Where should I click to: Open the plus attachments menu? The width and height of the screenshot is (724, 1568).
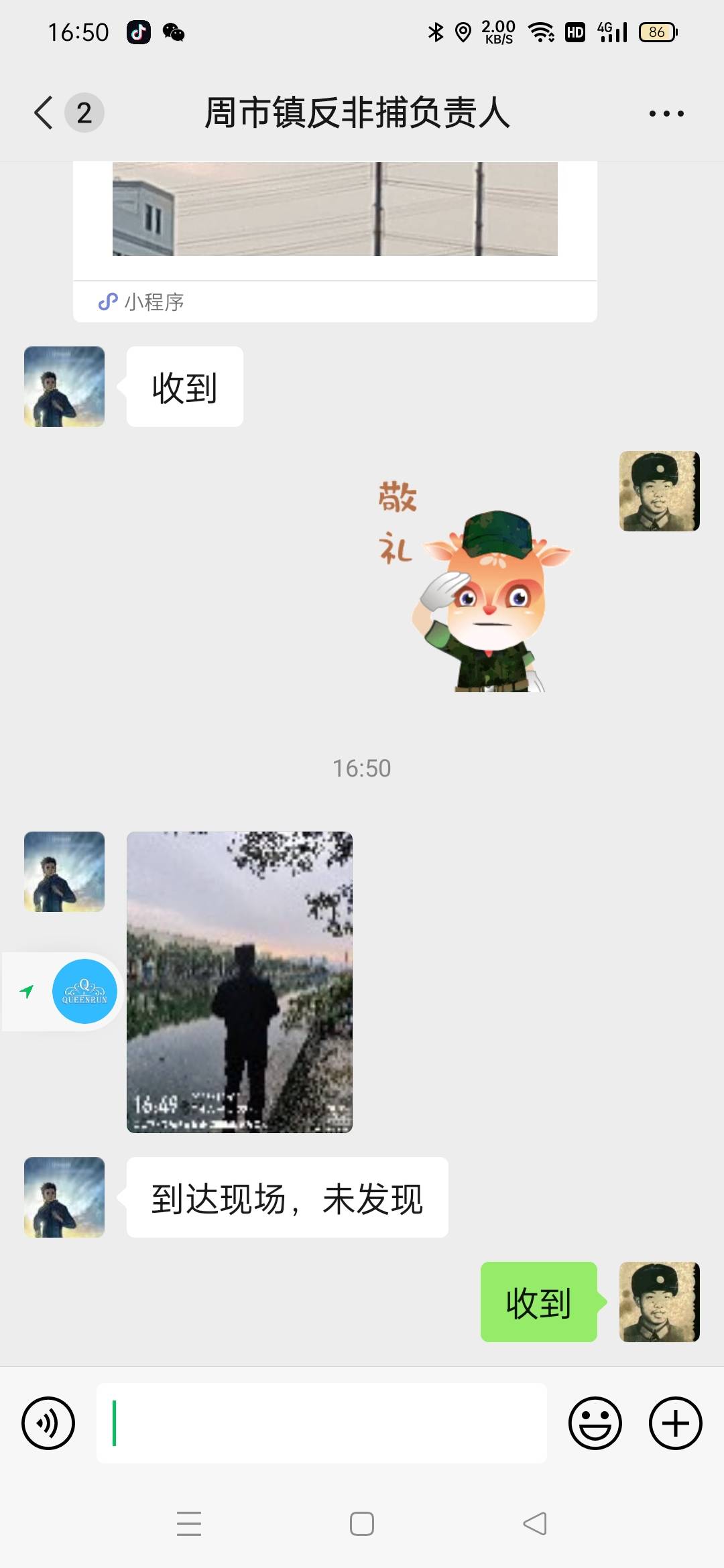pyautogui.click(x=676, y=1423)
